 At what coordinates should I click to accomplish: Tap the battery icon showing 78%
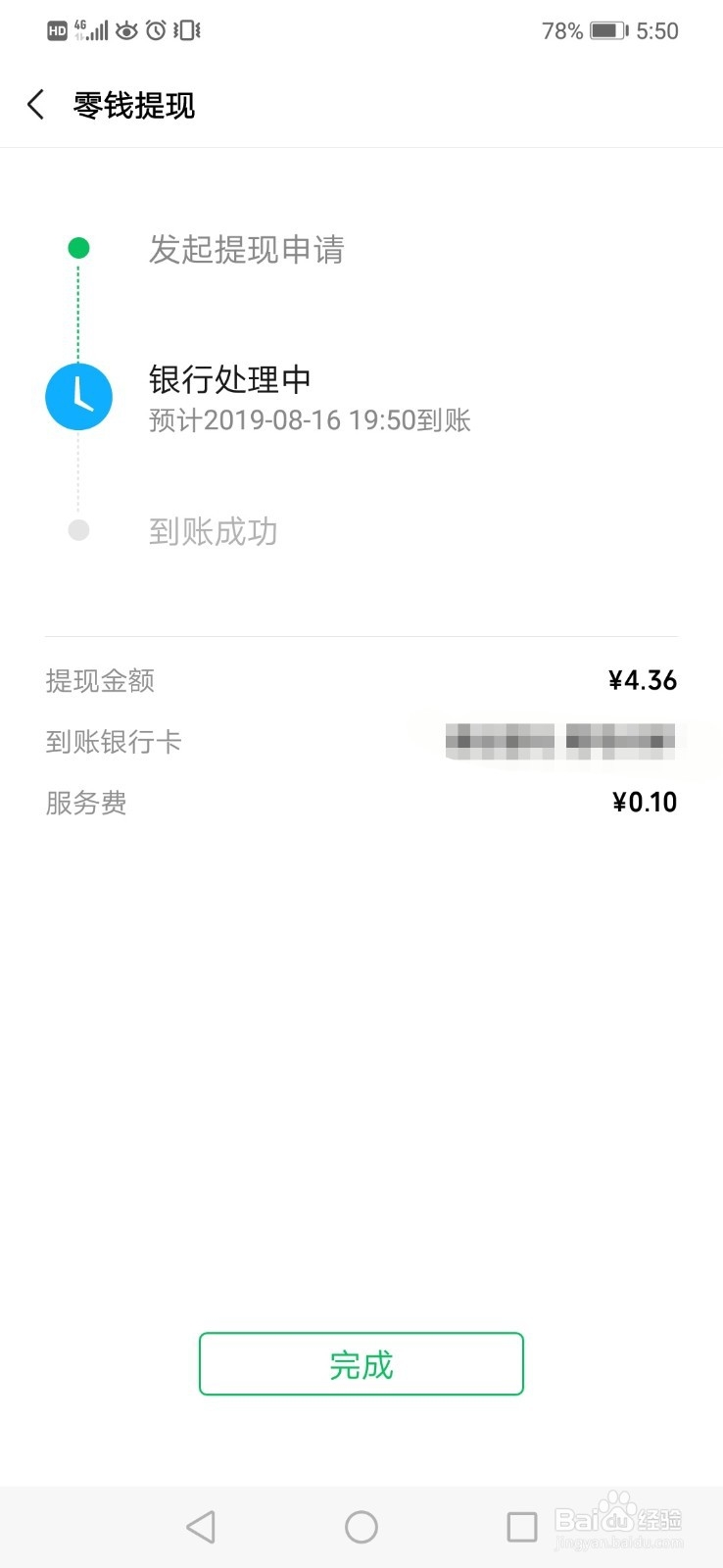pyautogui.click(x=607, y=30)
